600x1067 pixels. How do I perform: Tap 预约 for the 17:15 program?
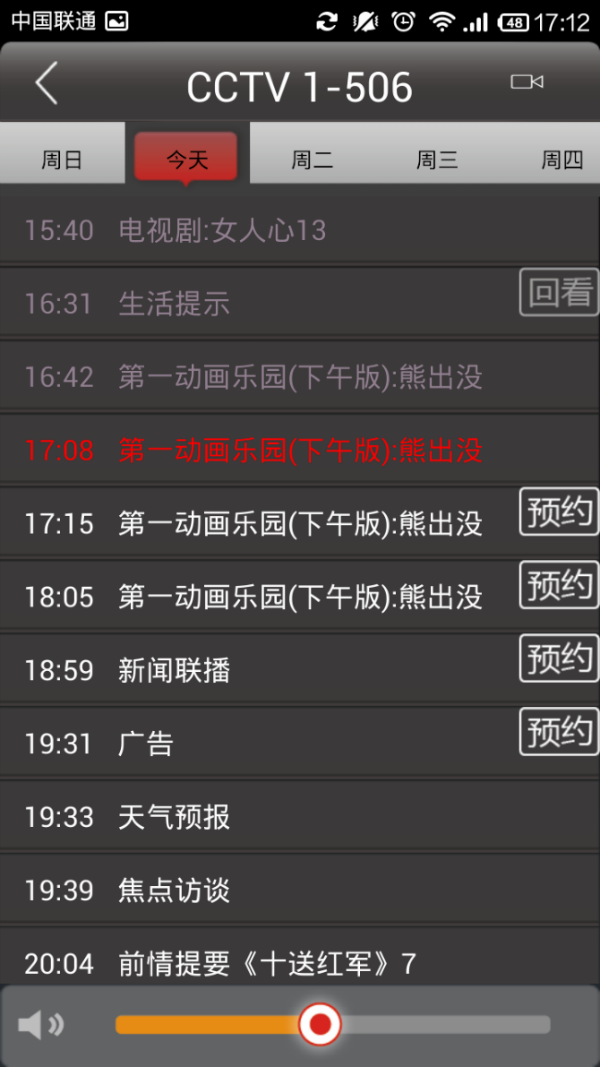click(559, 512)
